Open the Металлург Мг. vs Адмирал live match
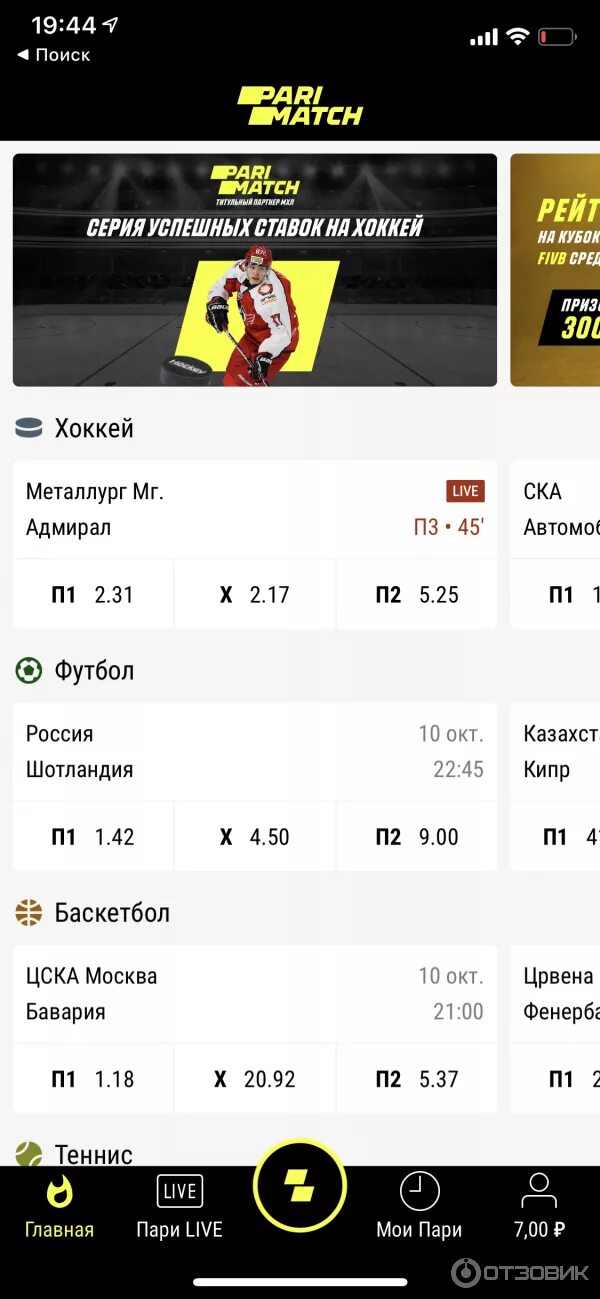 [255, 509]
